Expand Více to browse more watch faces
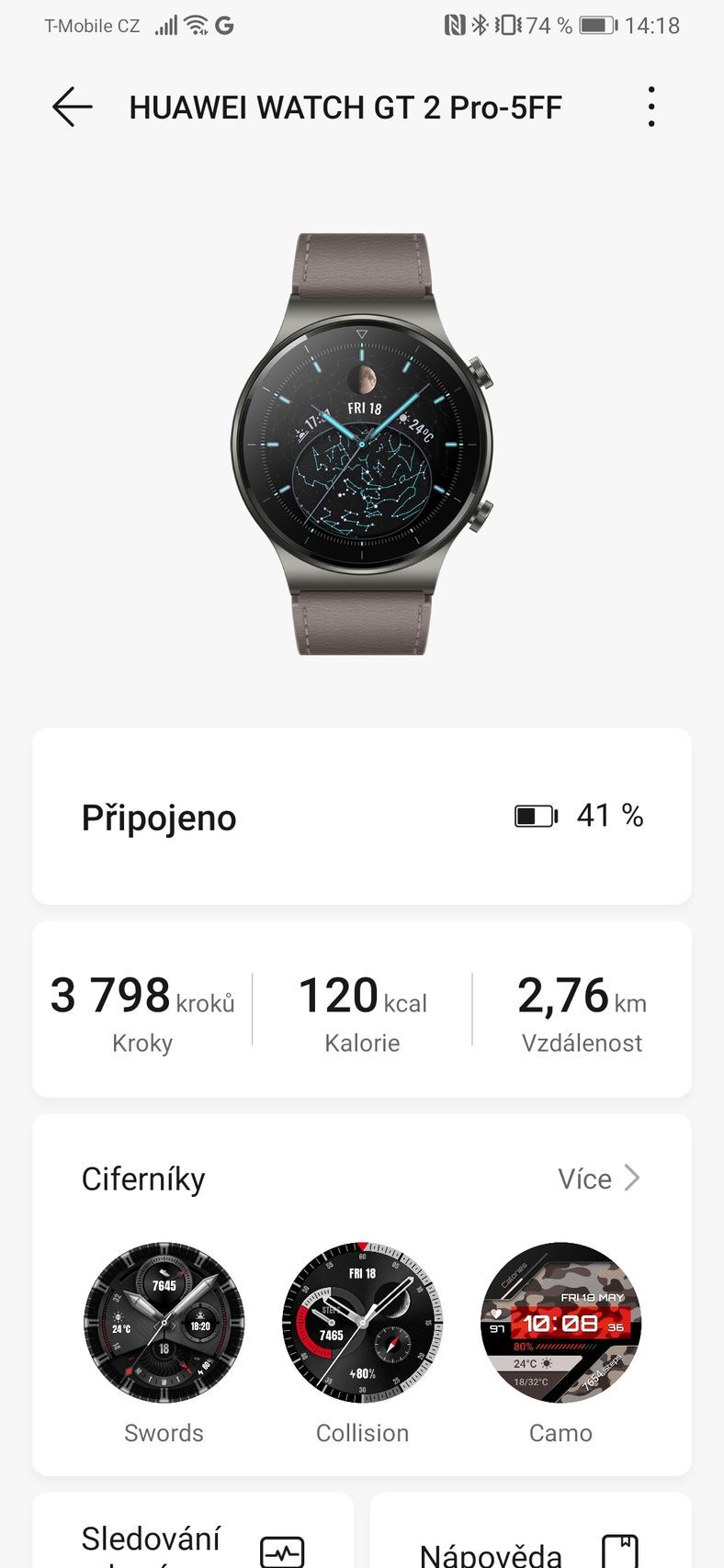Viewport: 724px width, 1568px height. [598, 1179]
